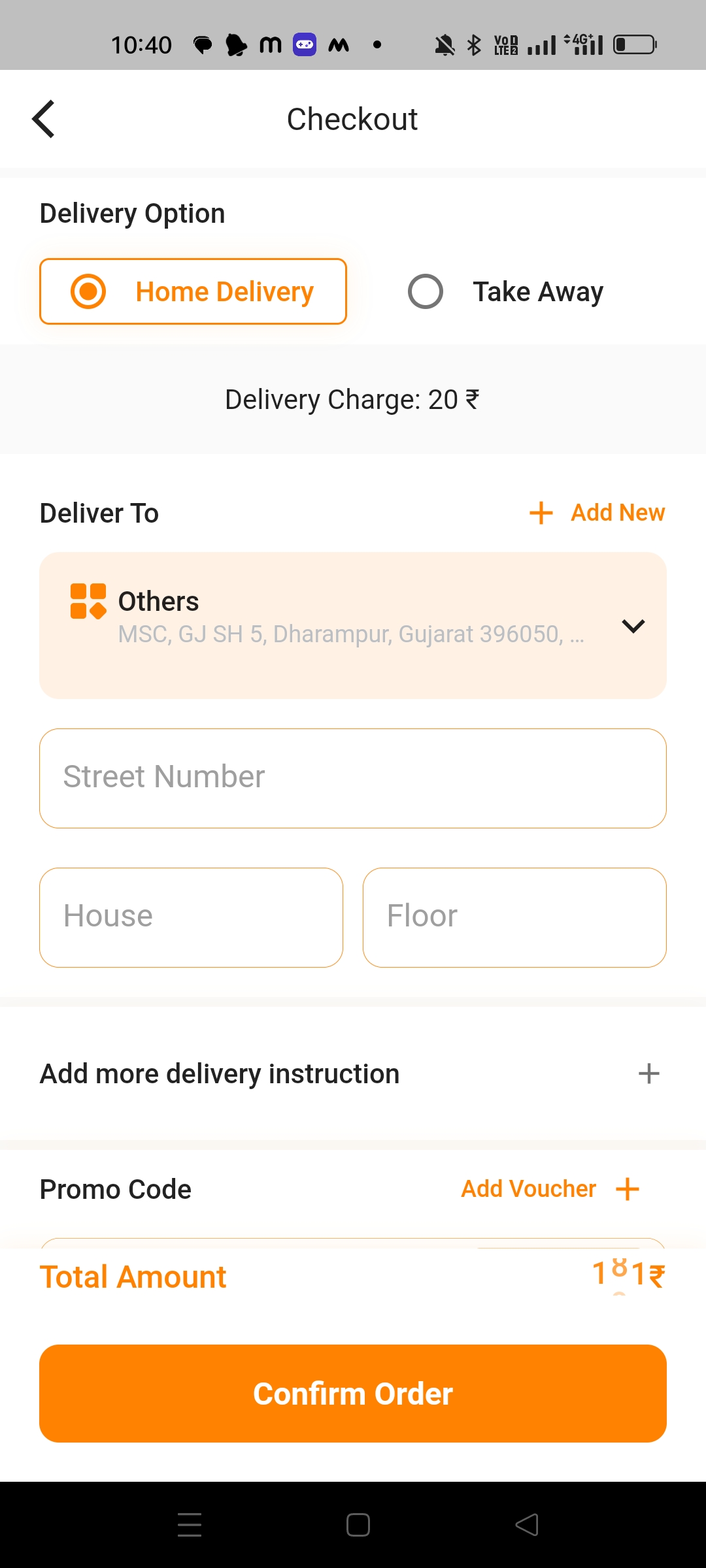Add a new delivery address

coord(597,513)
